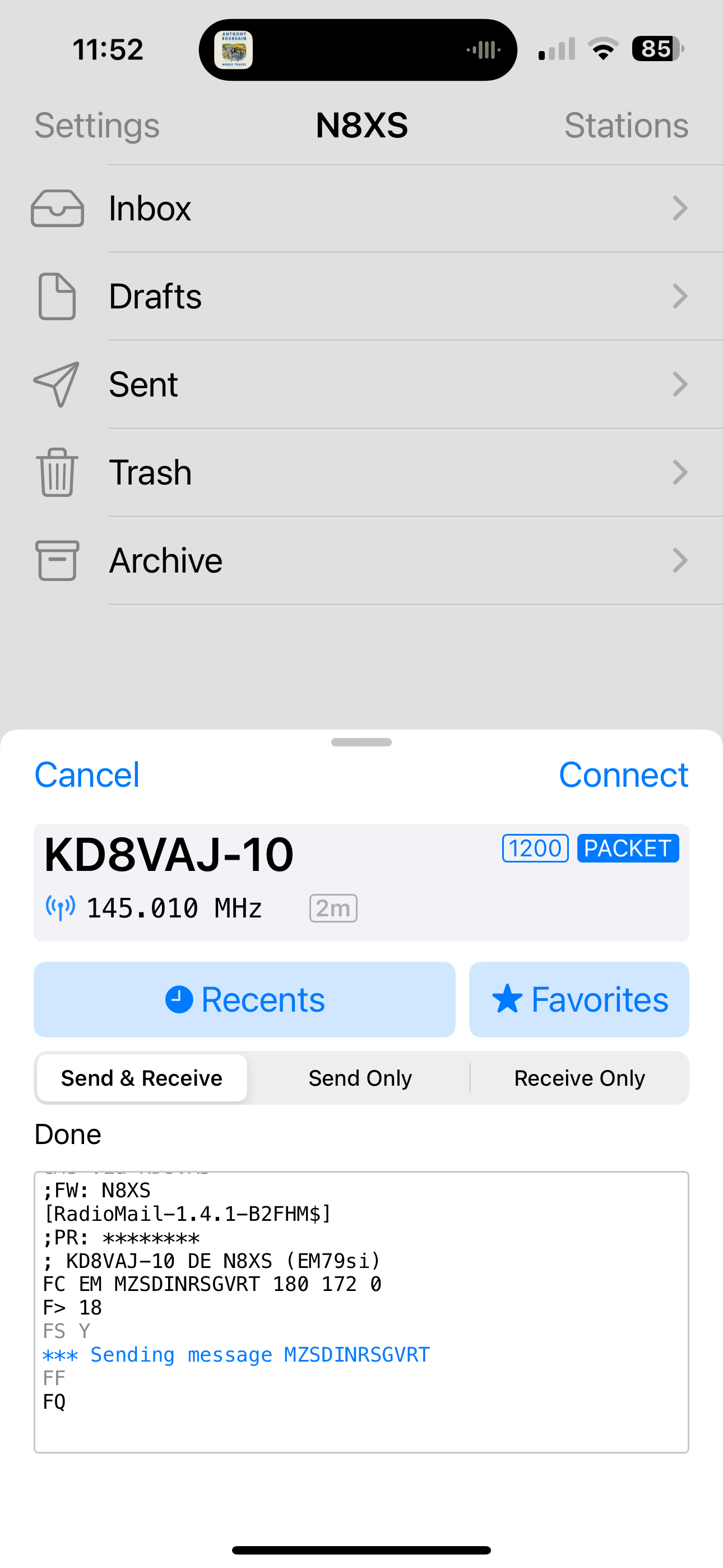The width and height of the screenshot is (723, 1568).
Task: Open the Favorites stations list
Action: coord(579,999)
